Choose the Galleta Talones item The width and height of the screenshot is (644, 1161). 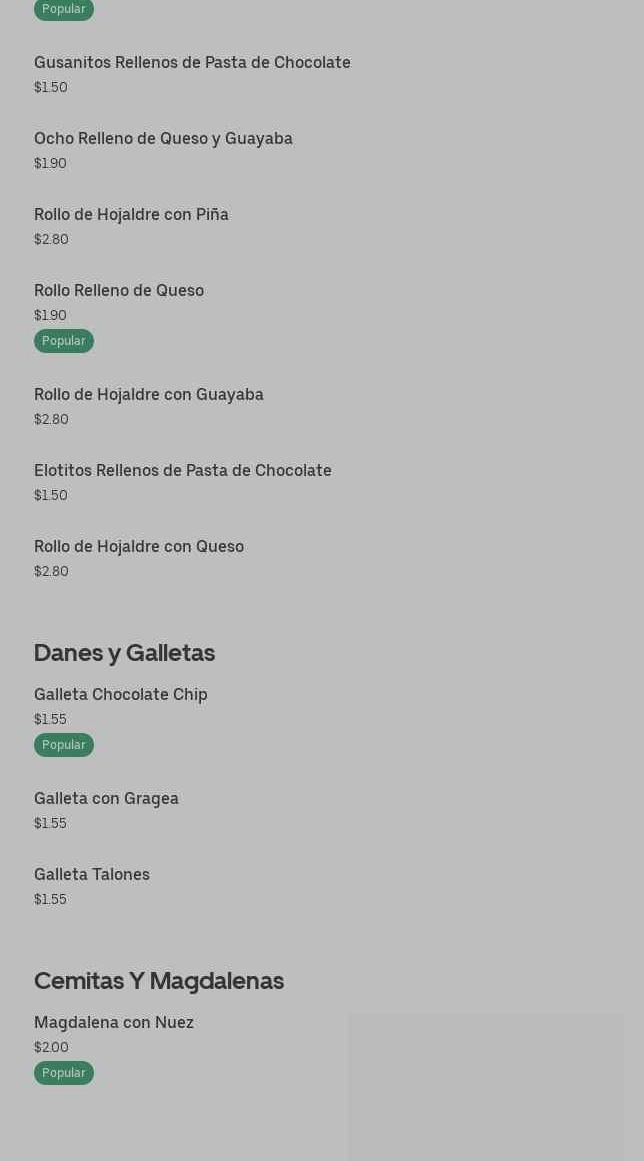click(x=92, y=875)
